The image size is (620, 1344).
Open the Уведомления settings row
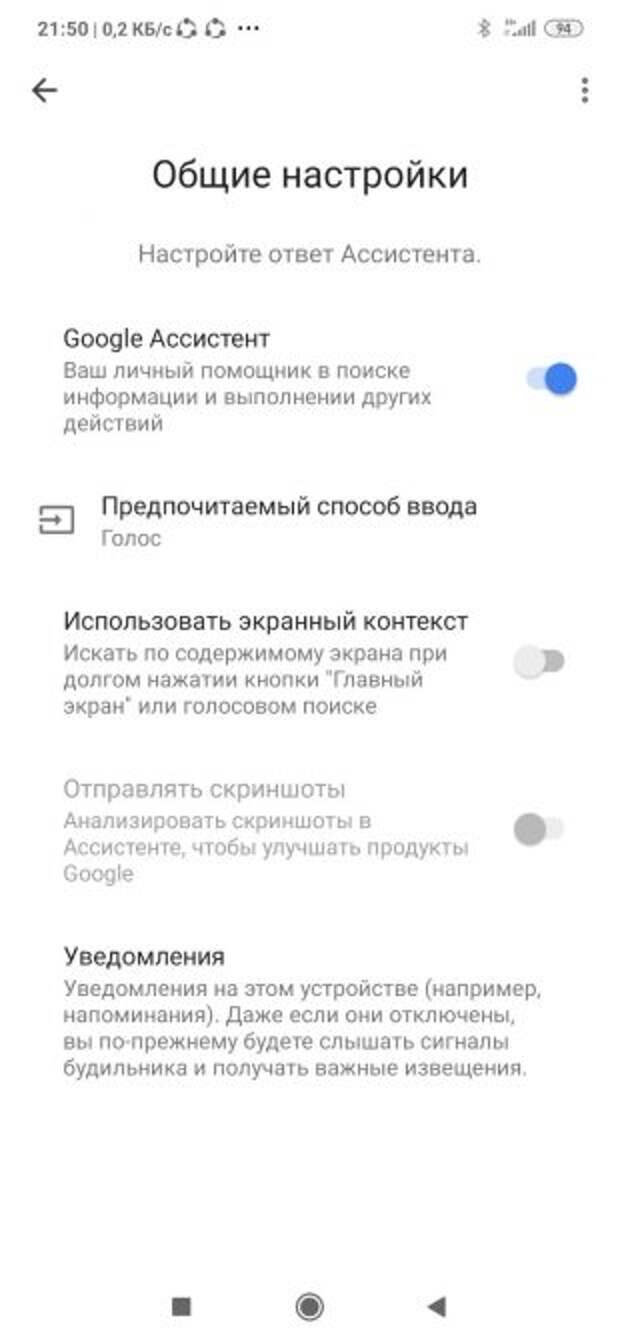(x=310, y=1012)
